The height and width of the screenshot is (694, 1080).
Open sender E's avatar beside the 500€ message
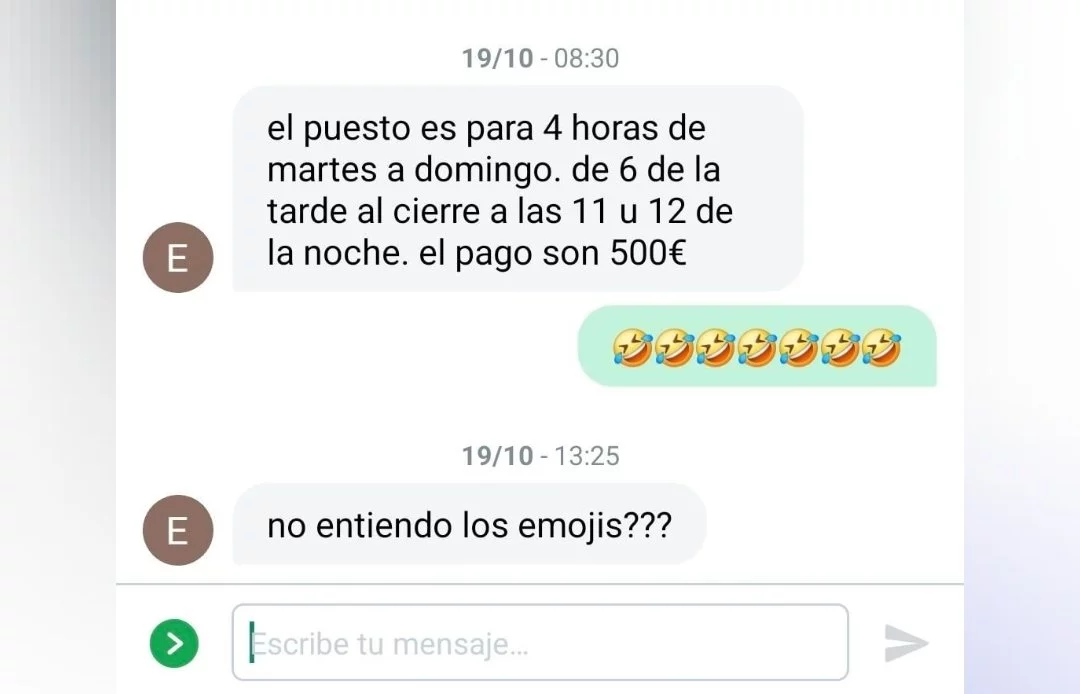pos(178,258)
